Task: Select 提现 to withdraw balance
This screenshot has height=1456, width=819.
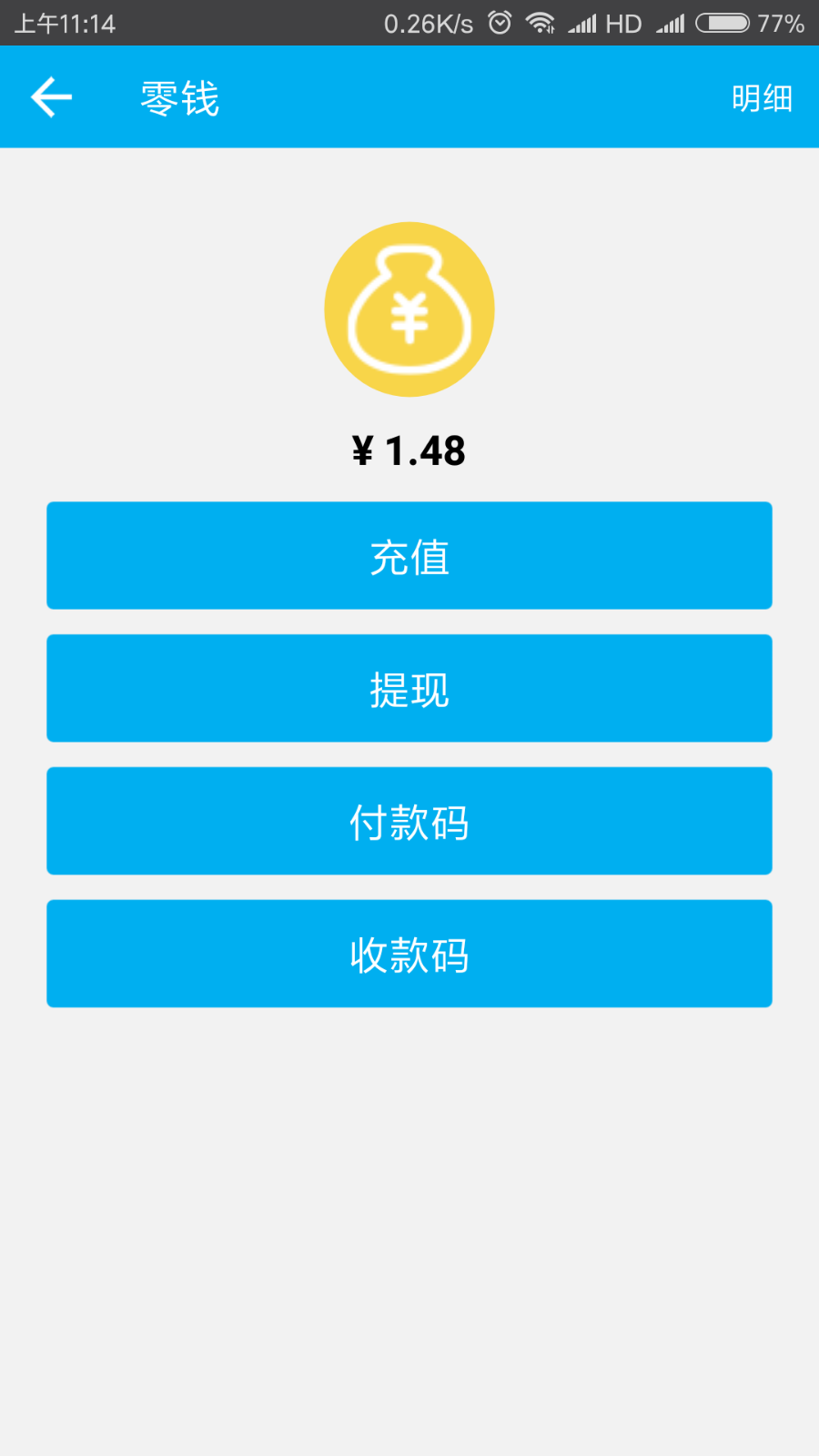Action: click(409, 689)
